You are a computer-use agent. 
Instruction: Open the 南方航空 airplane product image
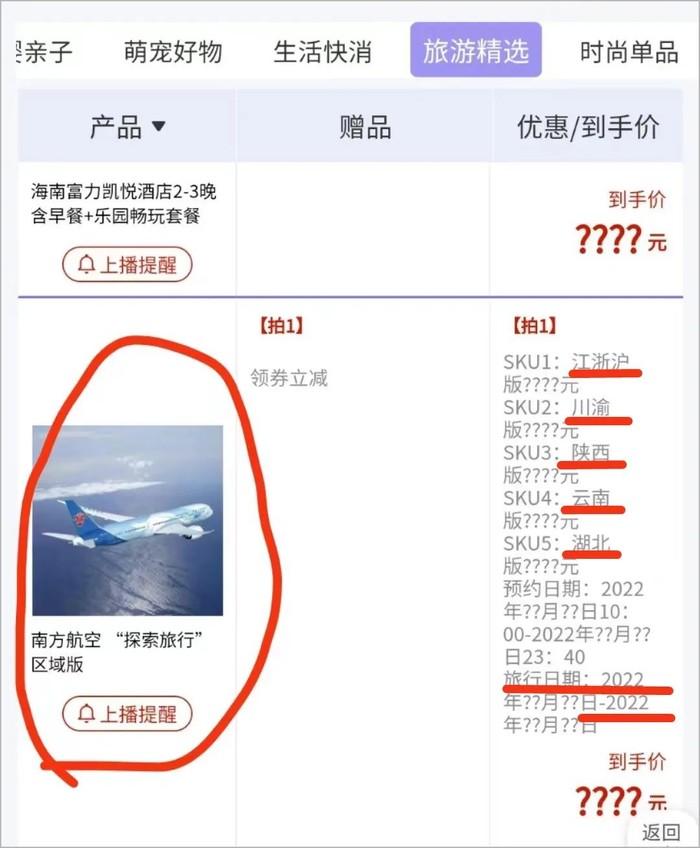pos(128,520)
